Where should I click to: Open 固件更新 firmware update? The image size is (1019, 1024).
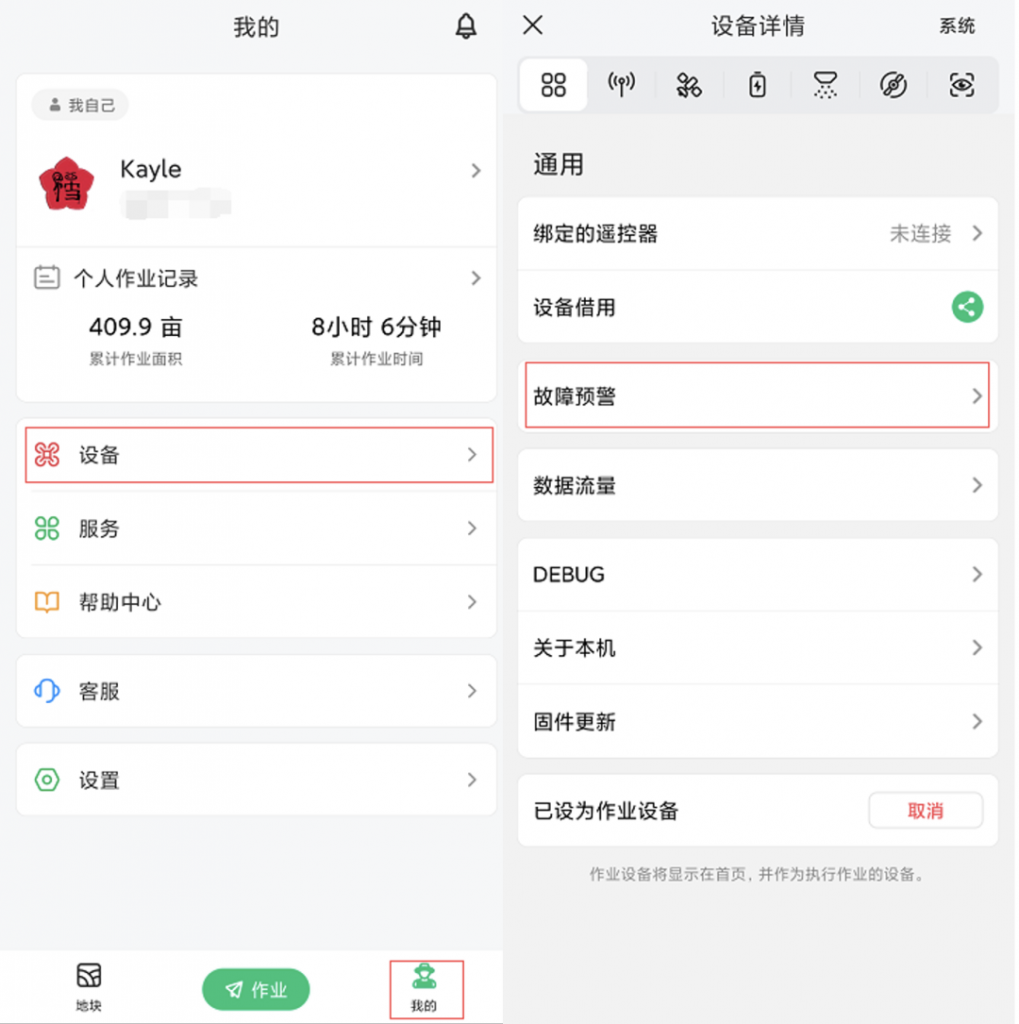point(757,722)
